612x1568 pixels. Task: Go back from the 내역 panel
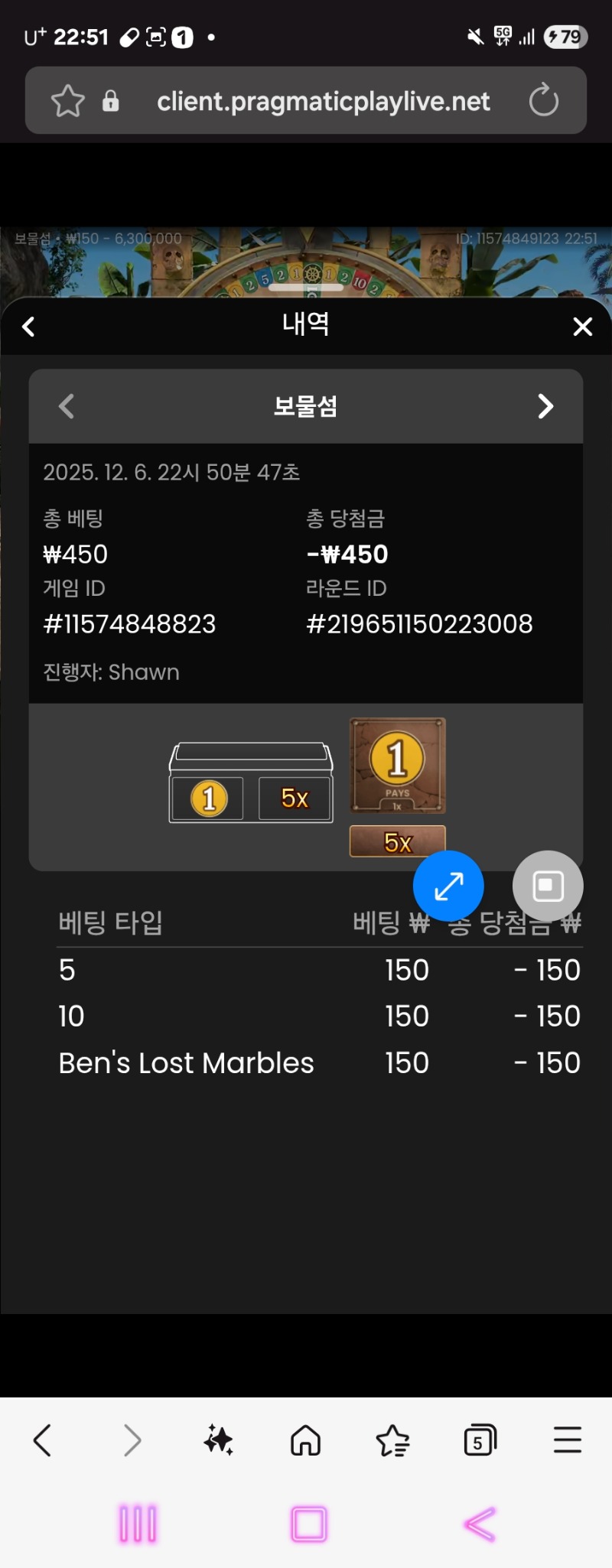pos(29,327)
